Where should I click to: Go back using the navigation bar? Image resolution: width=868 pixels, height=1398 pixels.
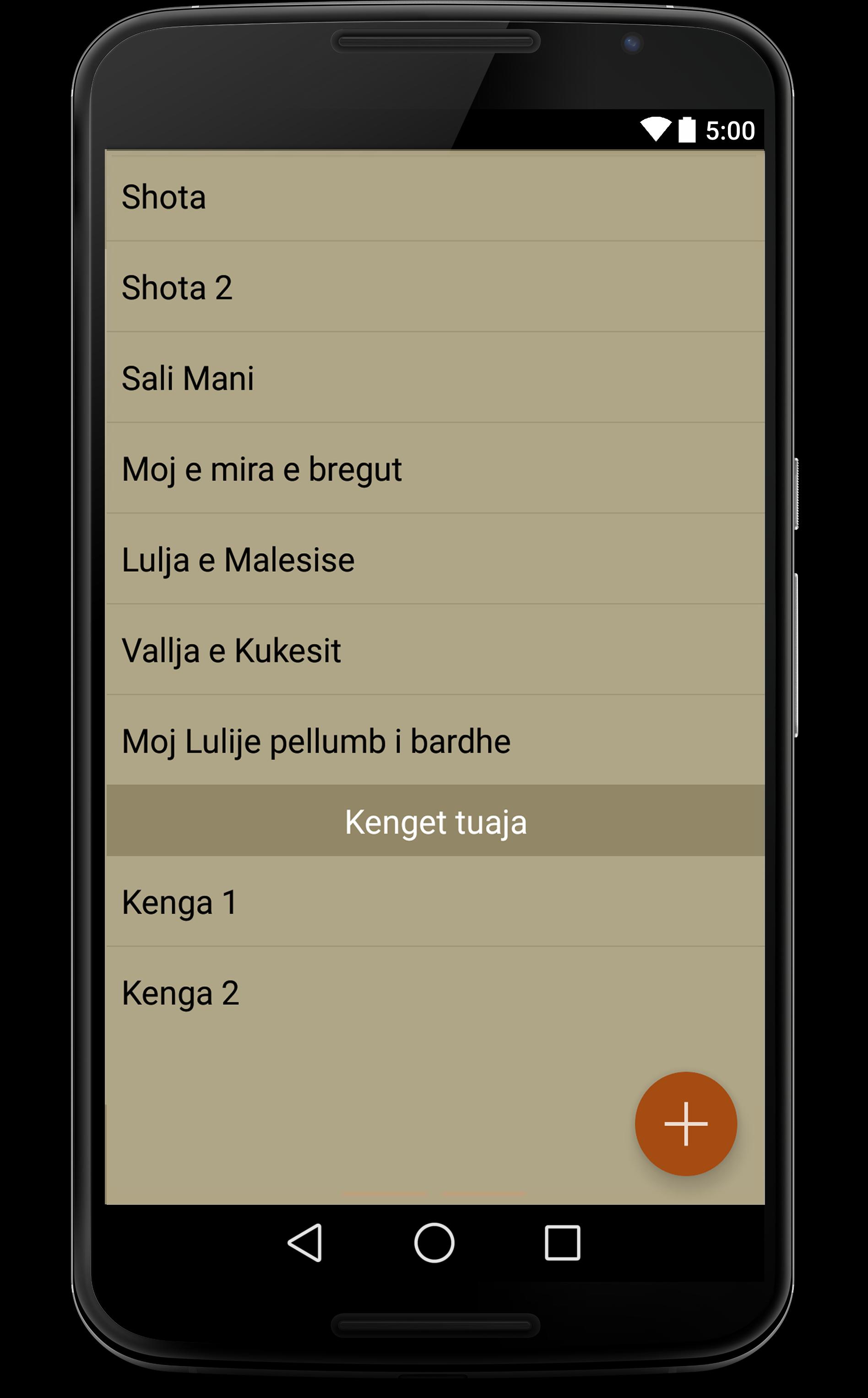[x=305, y=1242]
